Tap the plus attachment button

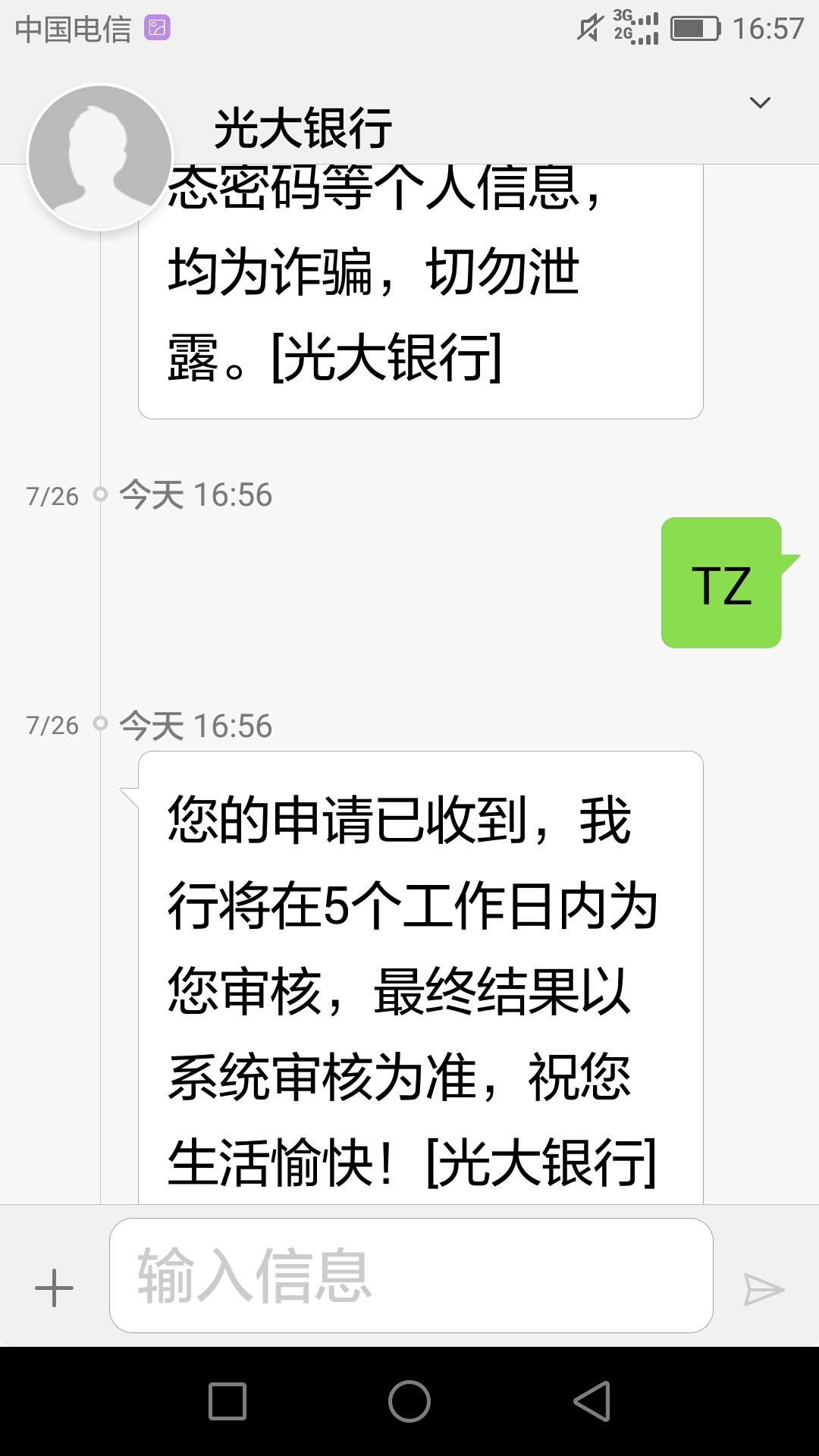(55, 1288)
